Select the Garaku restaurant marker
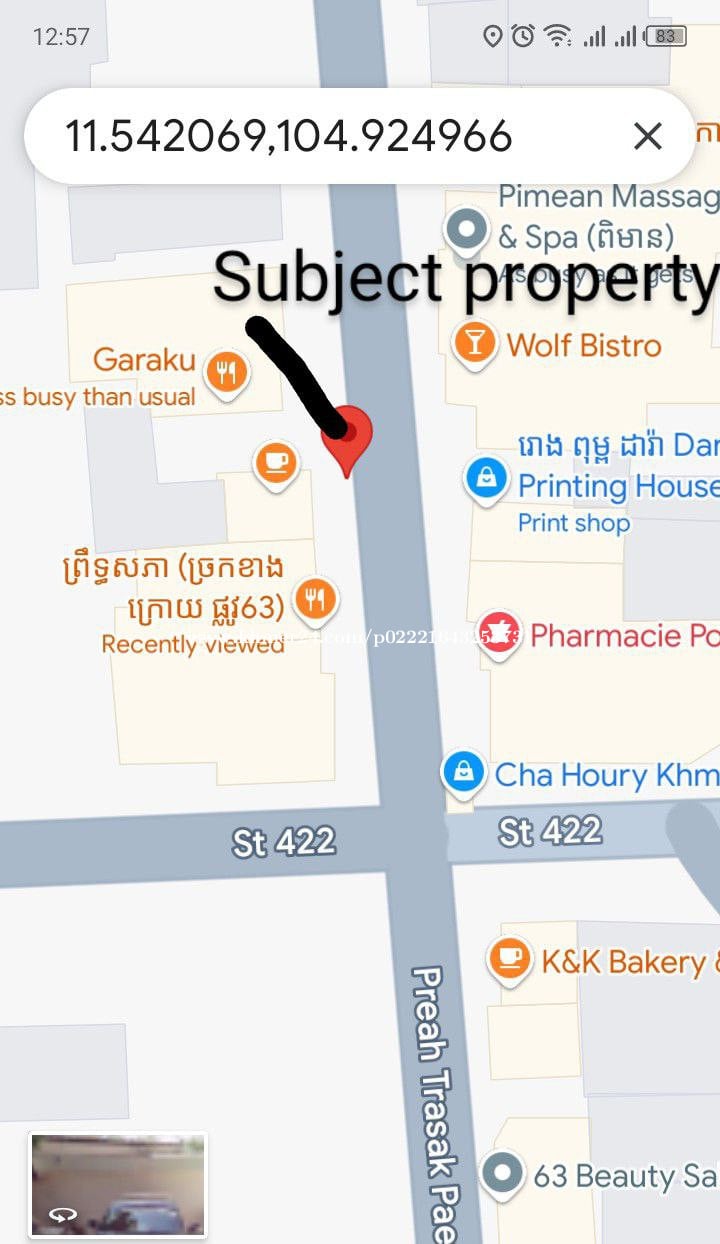This screenshot has width=720, height=1244. pyautogui.click(x=228, y=373)
